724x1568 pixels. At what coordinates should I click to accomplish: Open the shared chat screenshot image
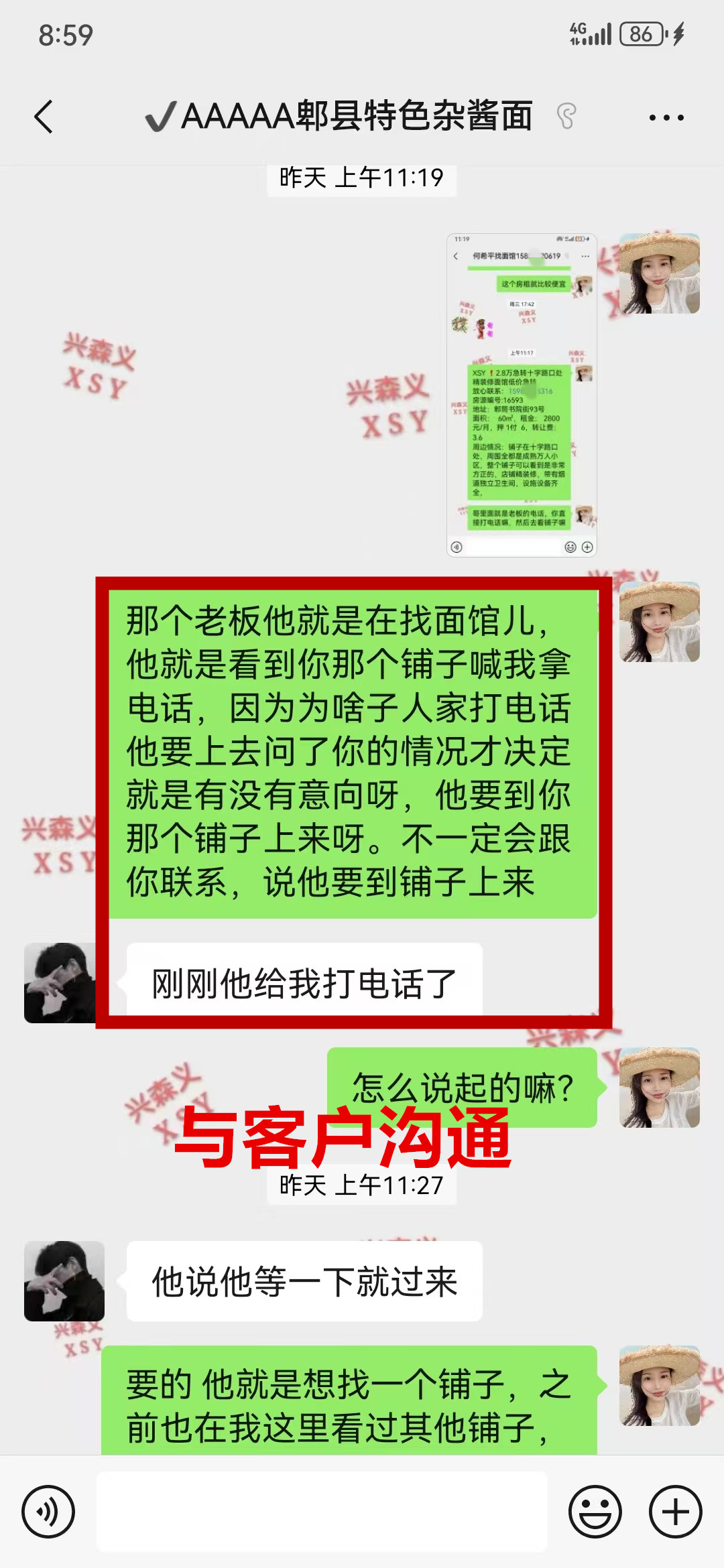tap(522, 395)
